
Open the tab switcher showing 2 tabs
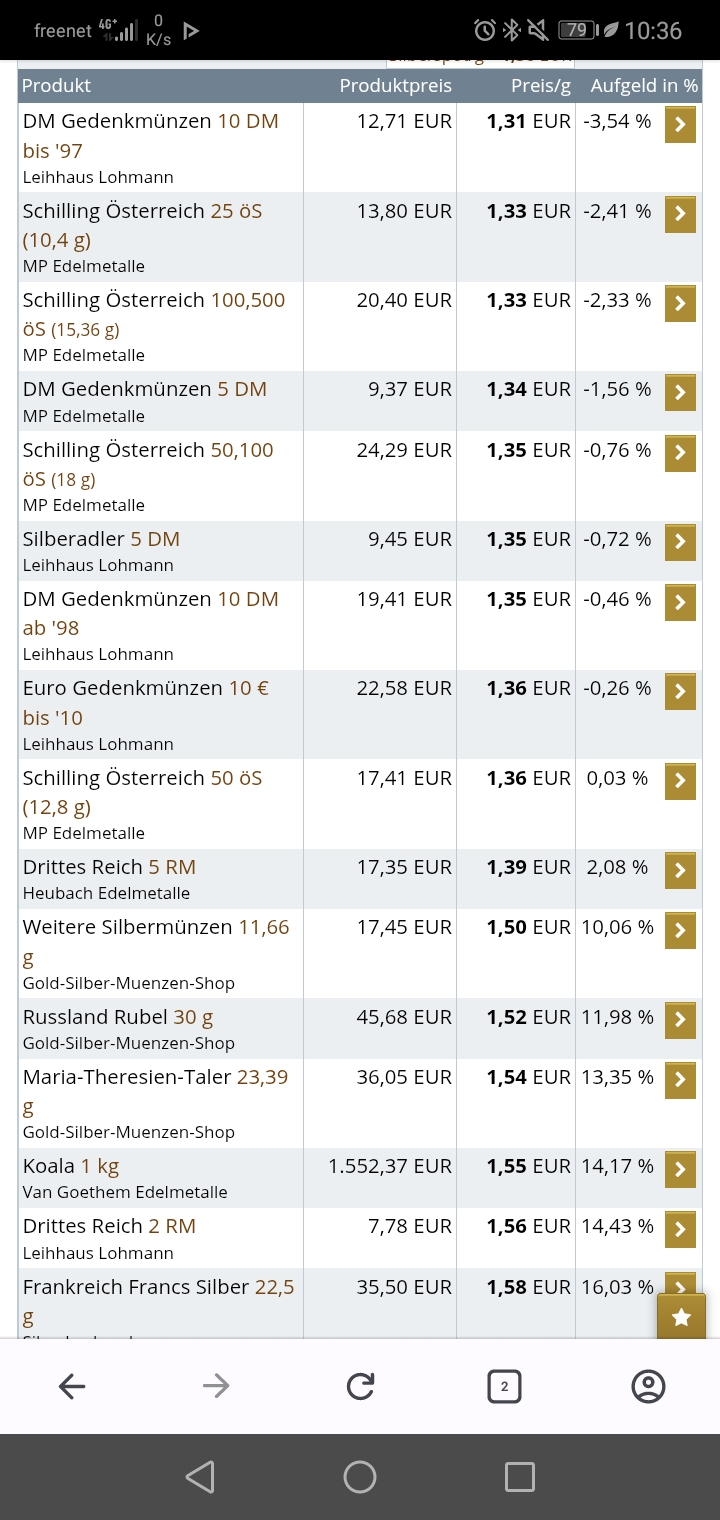tap(504, 1386)
